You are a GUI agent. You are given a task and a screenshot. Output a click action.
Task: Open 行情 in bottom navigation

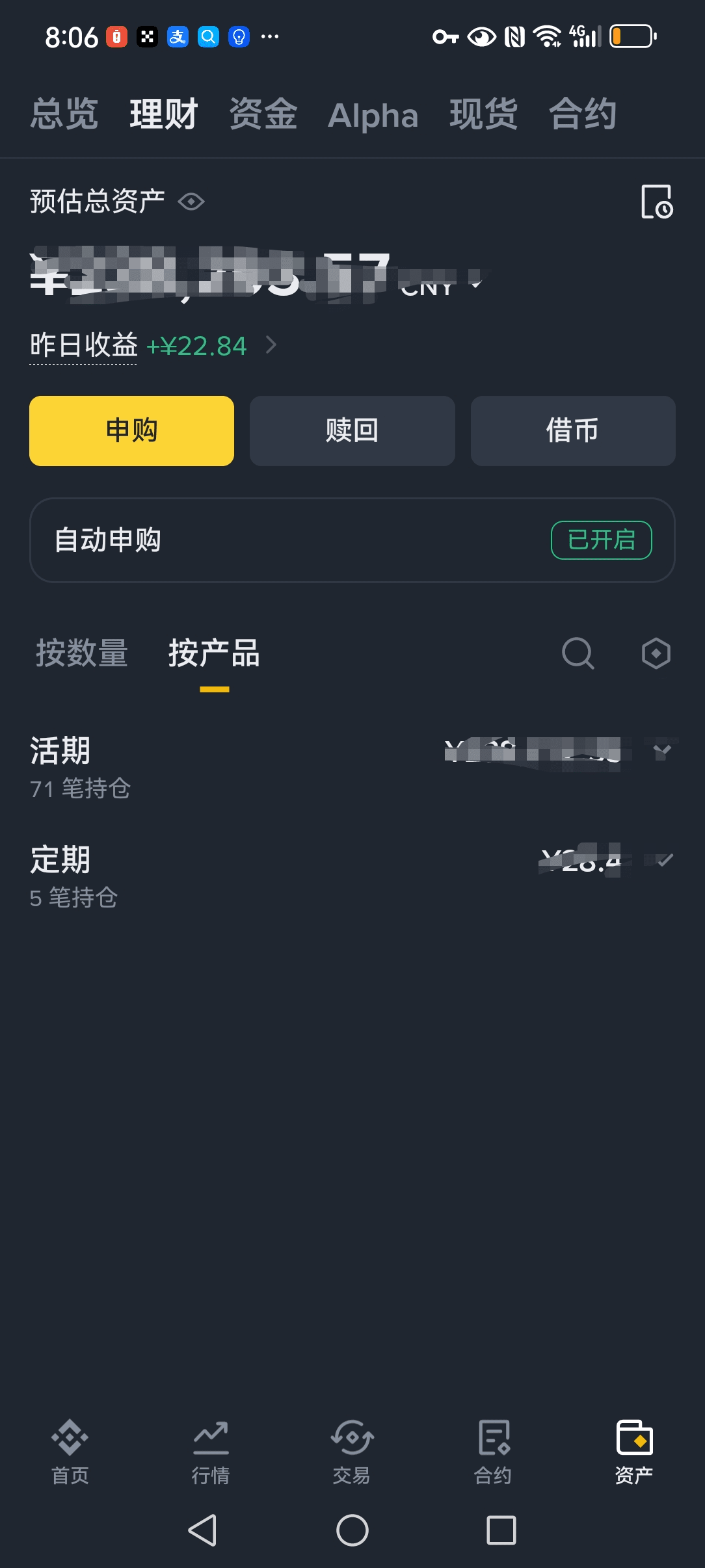(x=211, y=1452)
